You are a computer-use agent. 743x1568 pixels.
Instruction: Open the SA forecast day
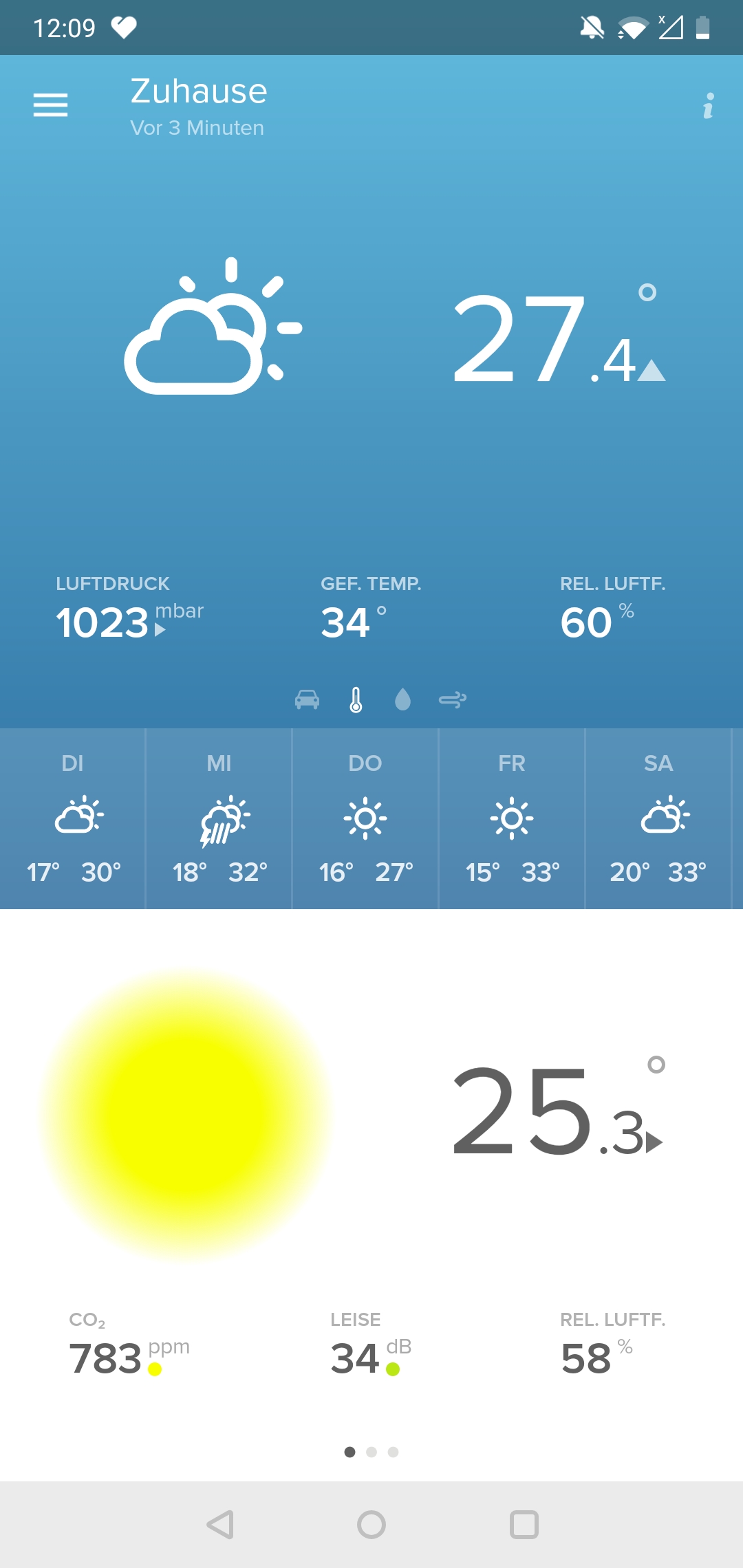[658, 818]
